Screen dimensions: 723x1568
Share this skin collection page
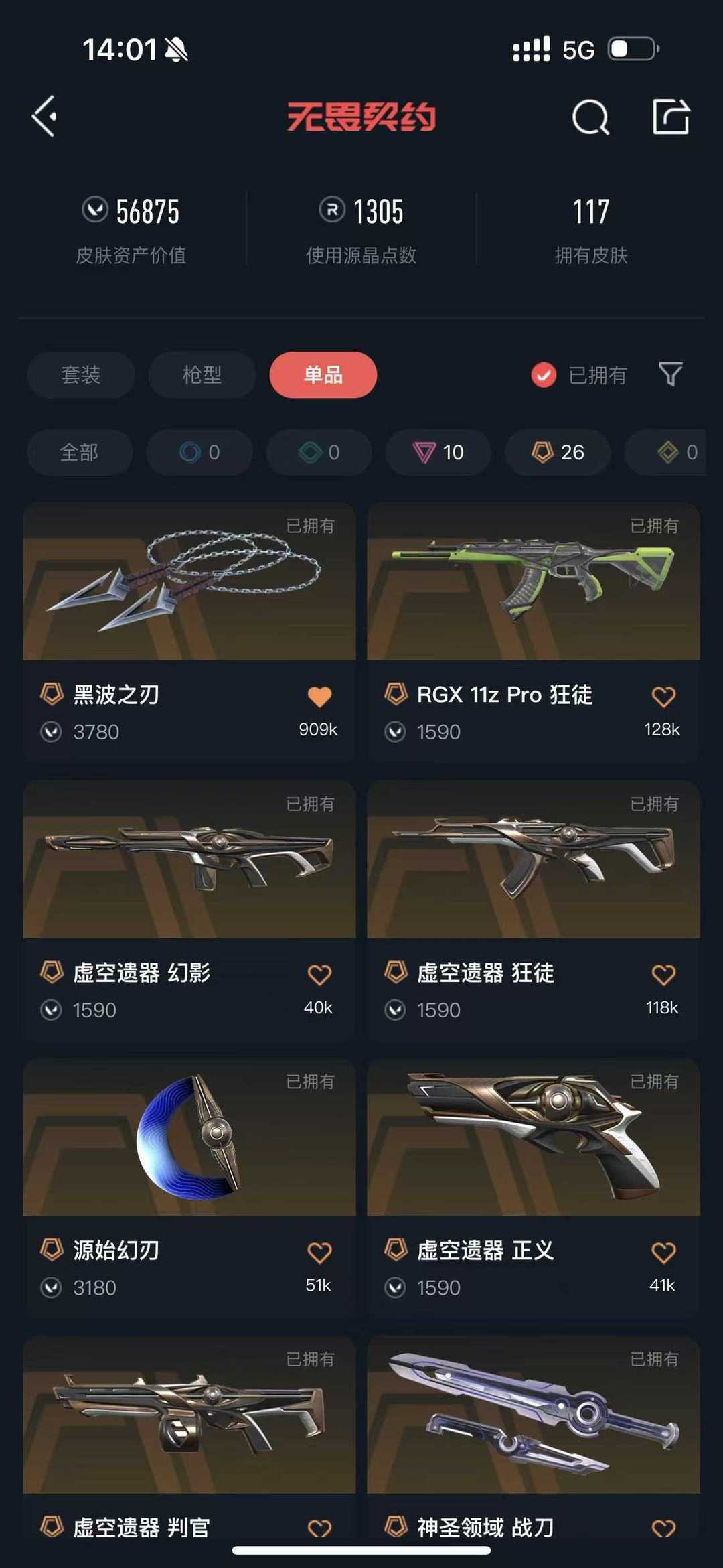point(671,117)
